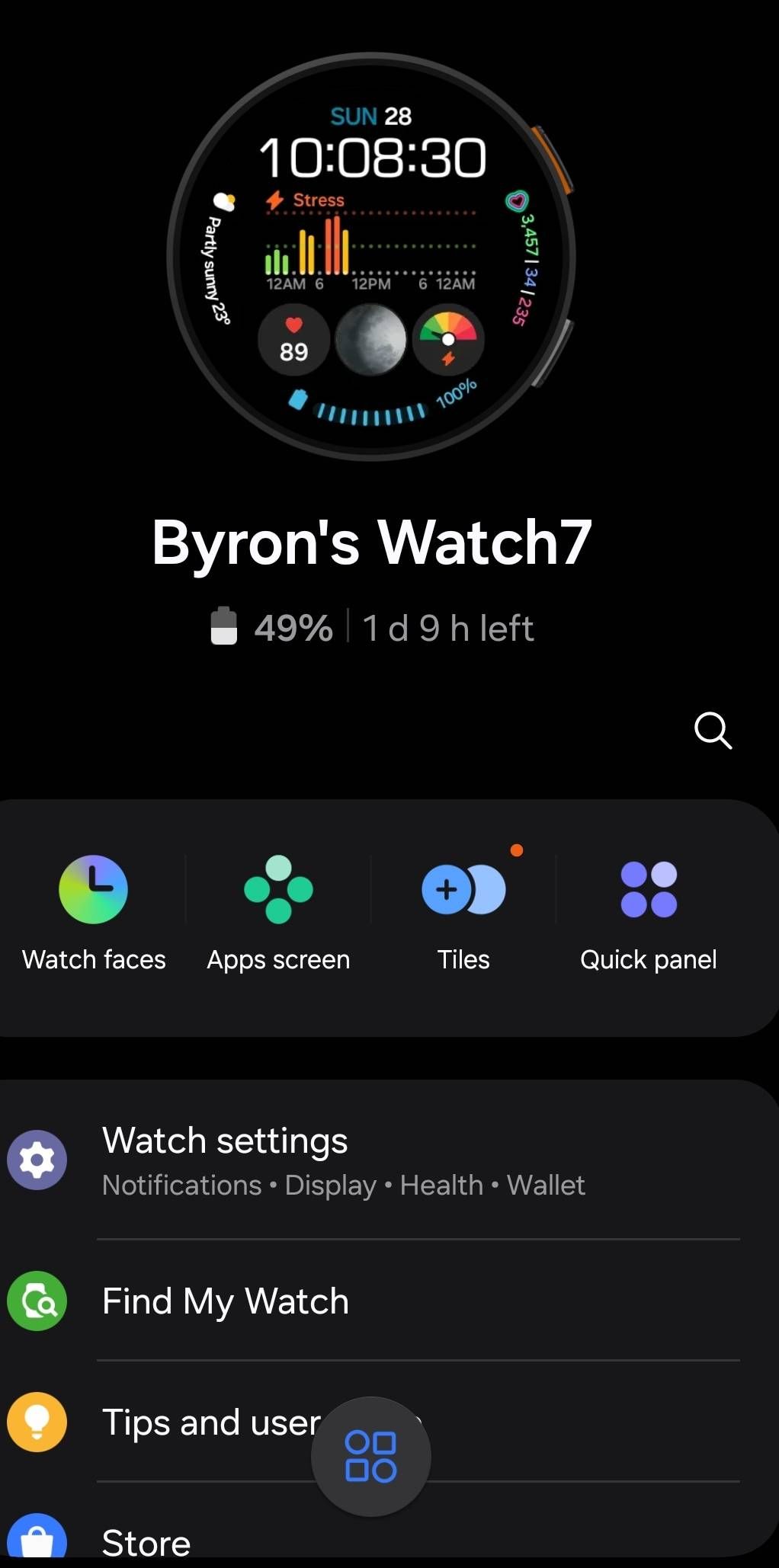The image size is (779, 1568).
Task: Select the Find My Watch icon
Action: [x=37, y=1300]
